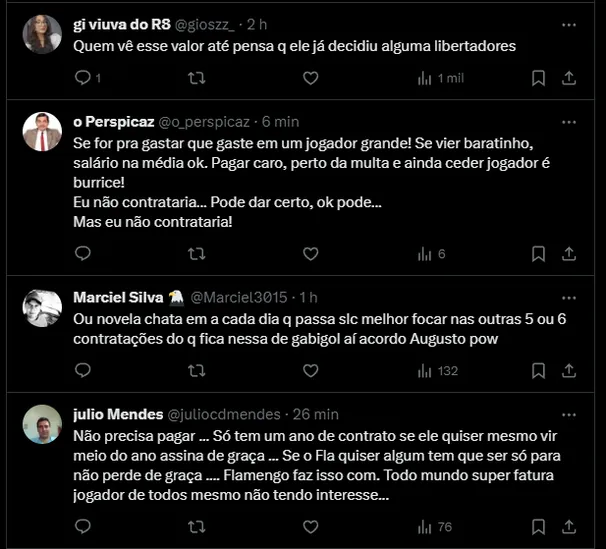
Task: Like Marciel Silva's tweet
Action: tap(310, 370)
